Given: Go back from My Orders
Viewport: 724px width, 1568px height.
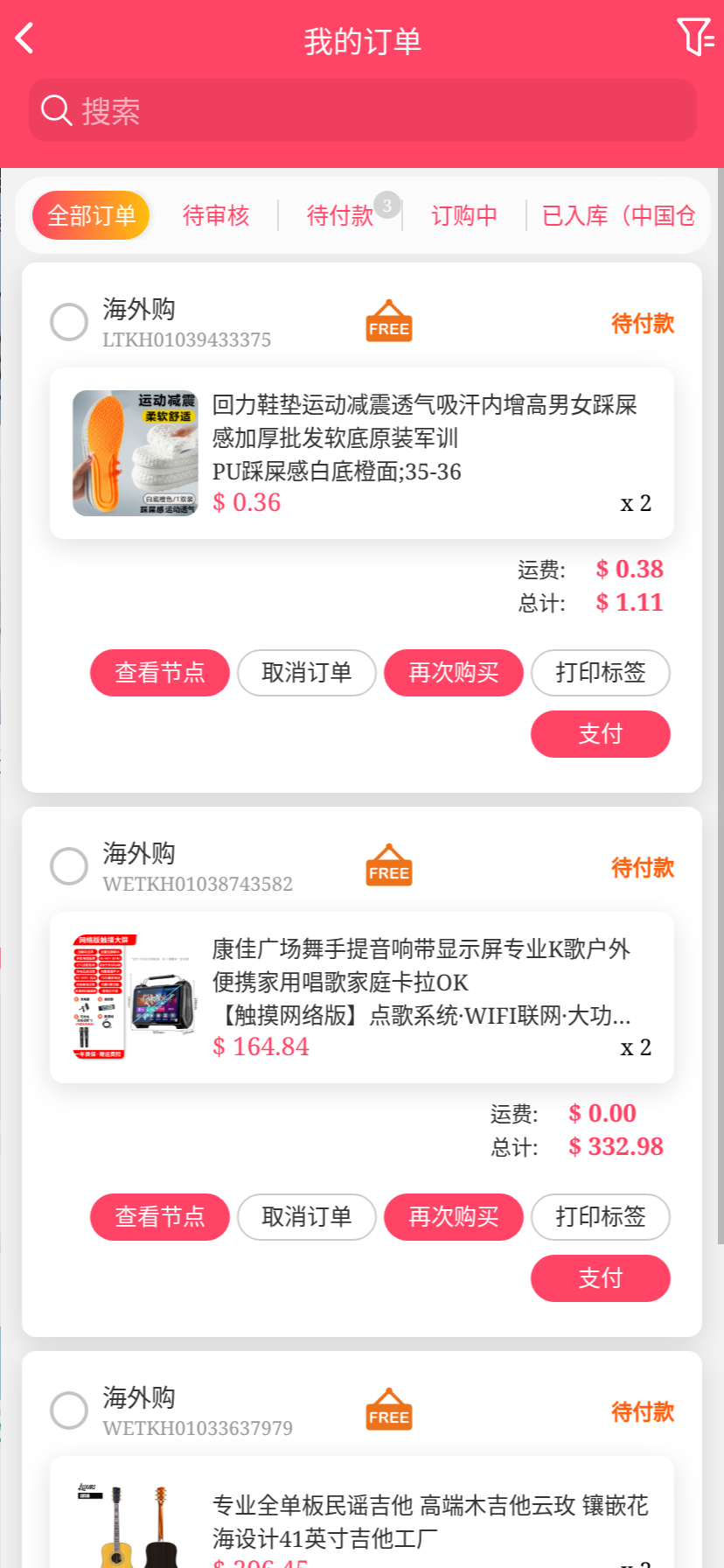Looking at the screenshot, I should click(24, 38).
